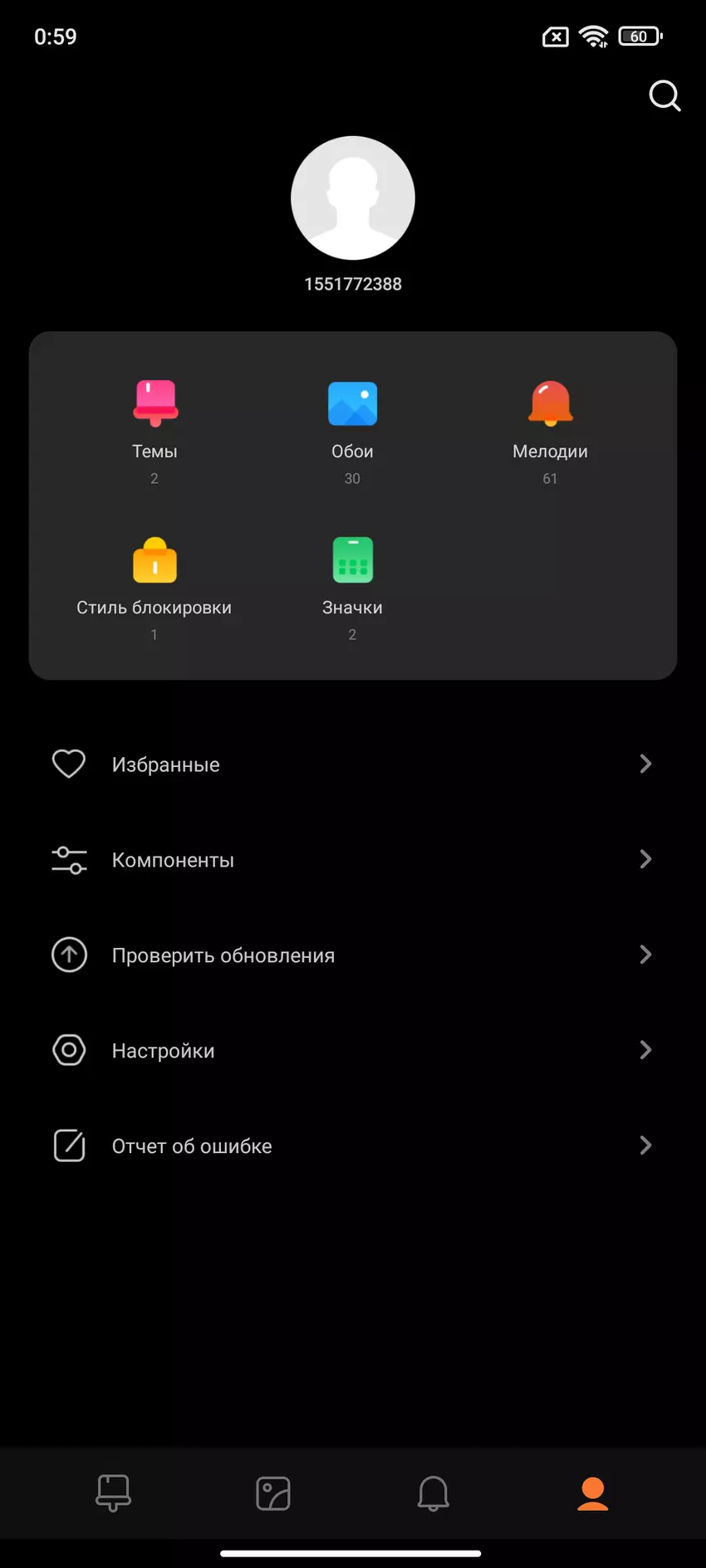Tap the profile avatar picture

tap(353, 198)
